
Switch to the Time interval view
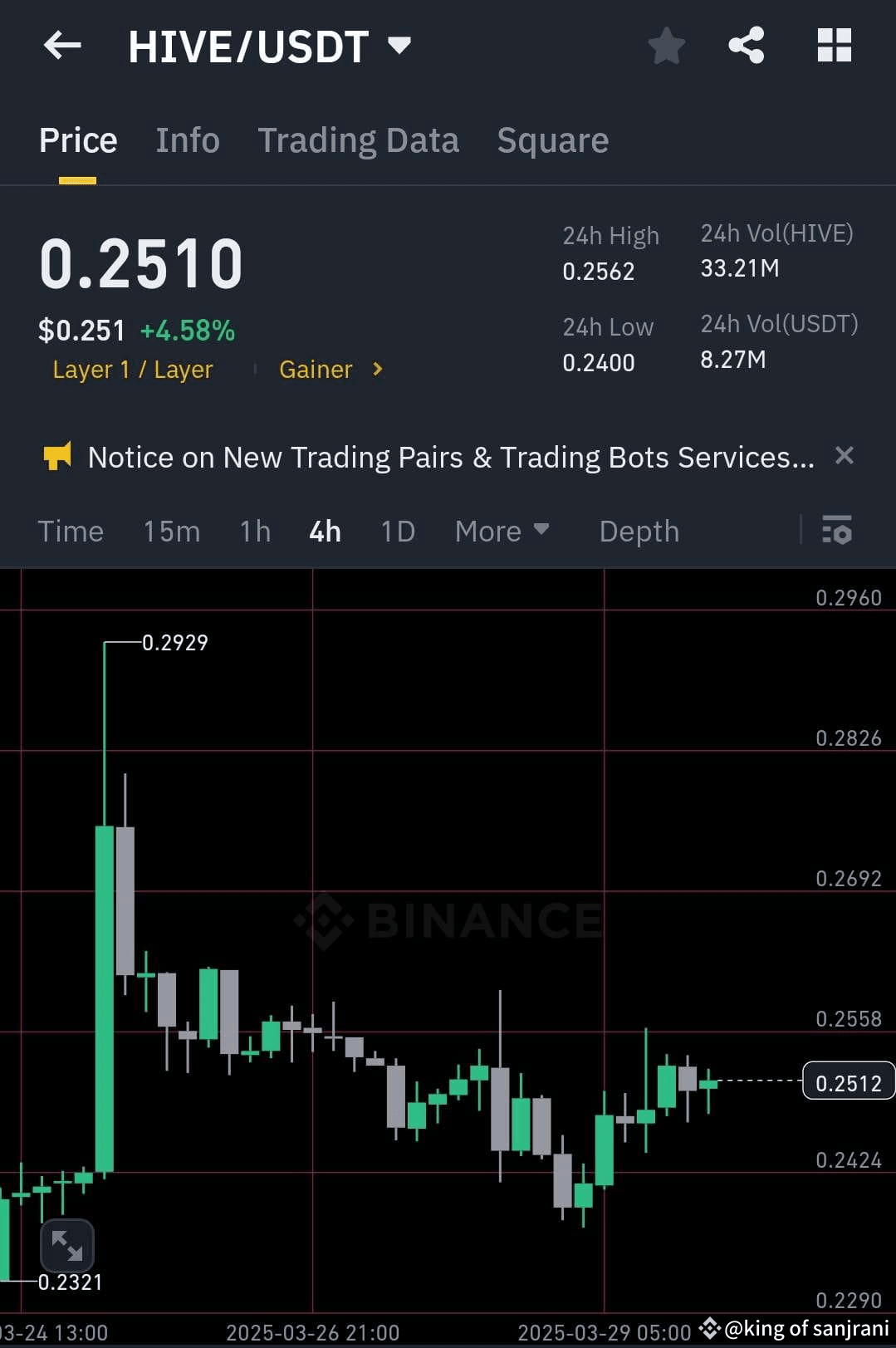click(71, 530)
